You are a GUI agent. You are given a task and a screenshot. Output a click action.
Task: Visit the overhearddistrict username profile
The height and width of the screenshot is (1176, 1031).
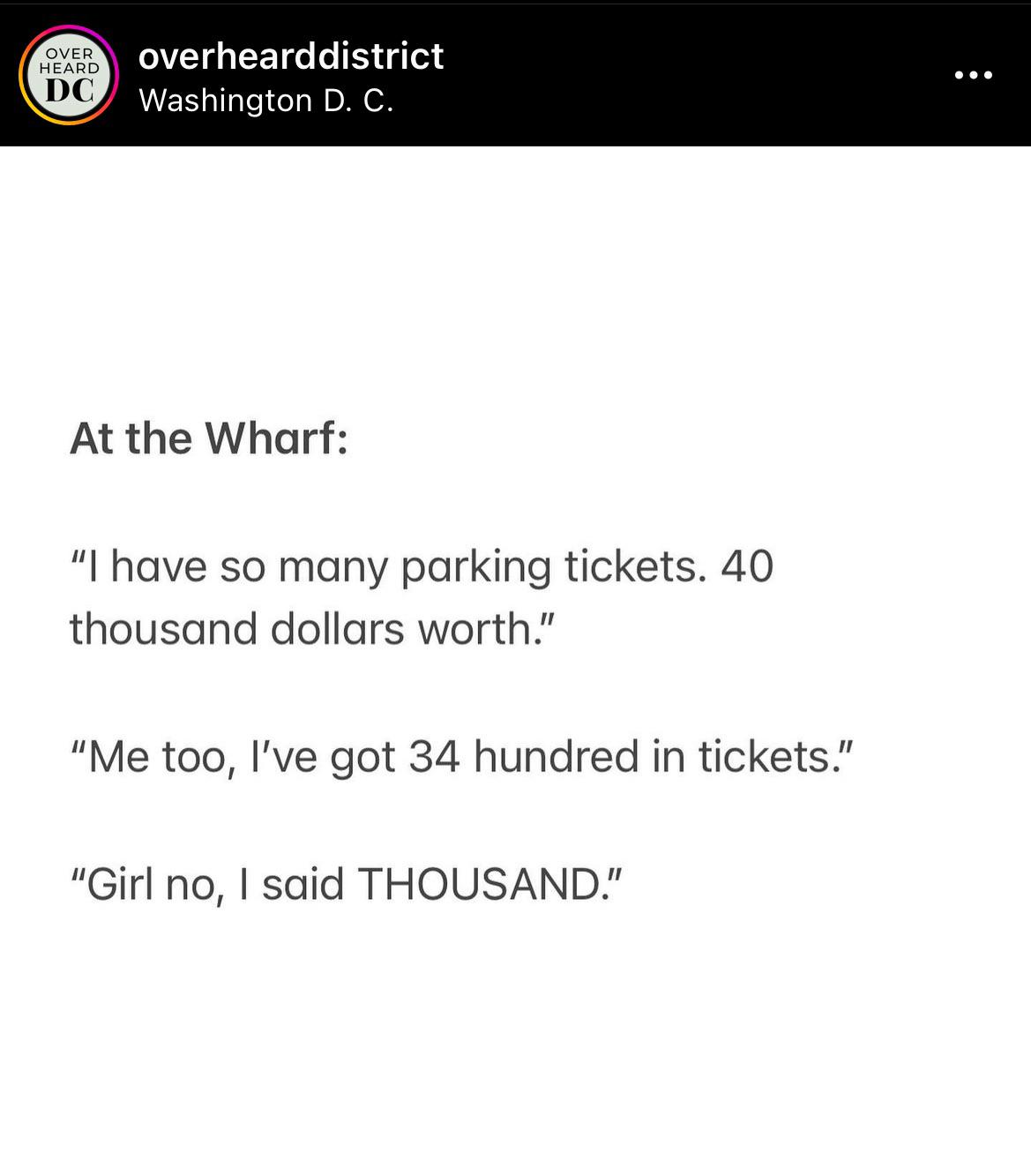(x=291, y=56)
